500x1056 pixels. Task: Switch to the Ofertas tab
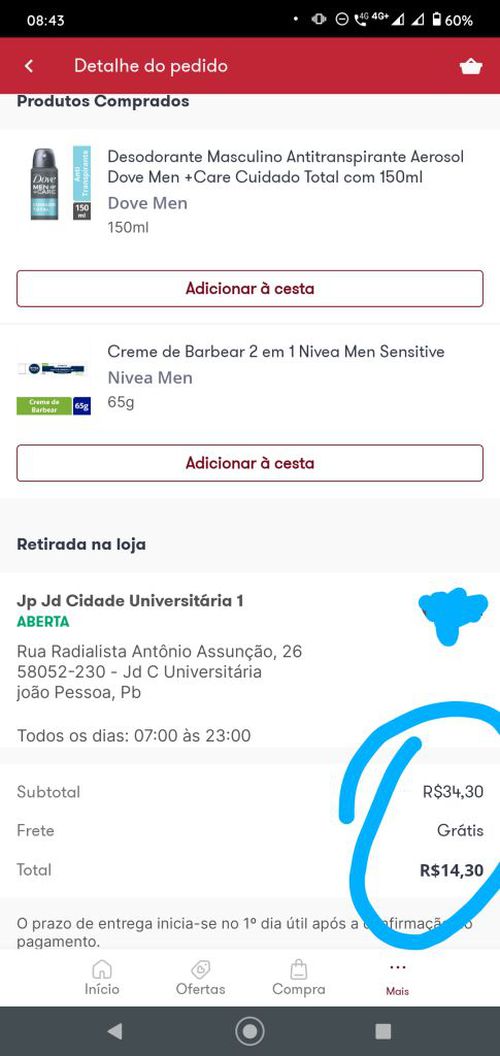coord(200,978)
